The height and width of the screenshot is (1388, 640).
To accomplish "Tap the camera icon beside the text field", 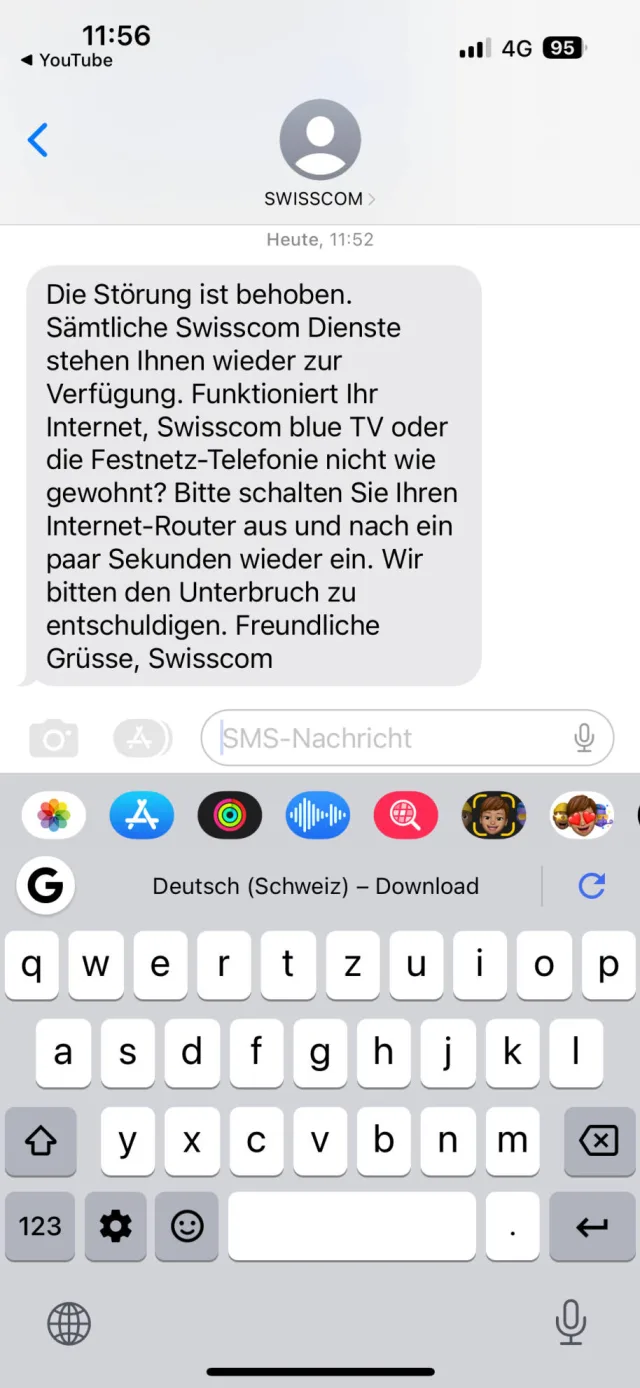I will point(54,739).
